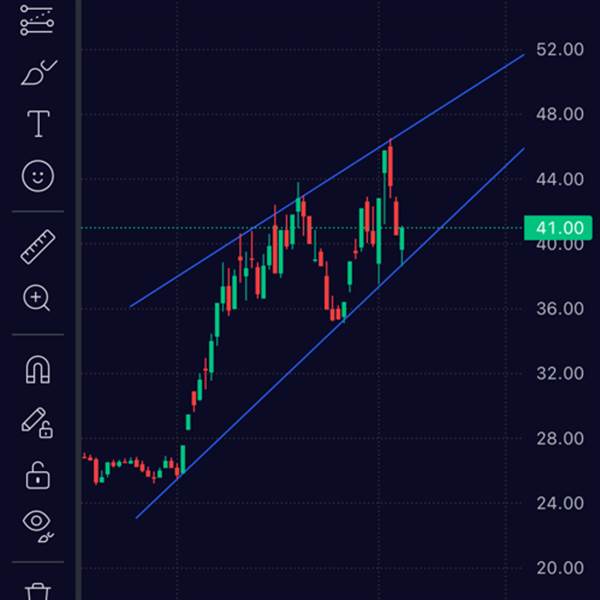600x600 pixels.
Task: Choose the text annotation tool
Action: tap(38, 124)
